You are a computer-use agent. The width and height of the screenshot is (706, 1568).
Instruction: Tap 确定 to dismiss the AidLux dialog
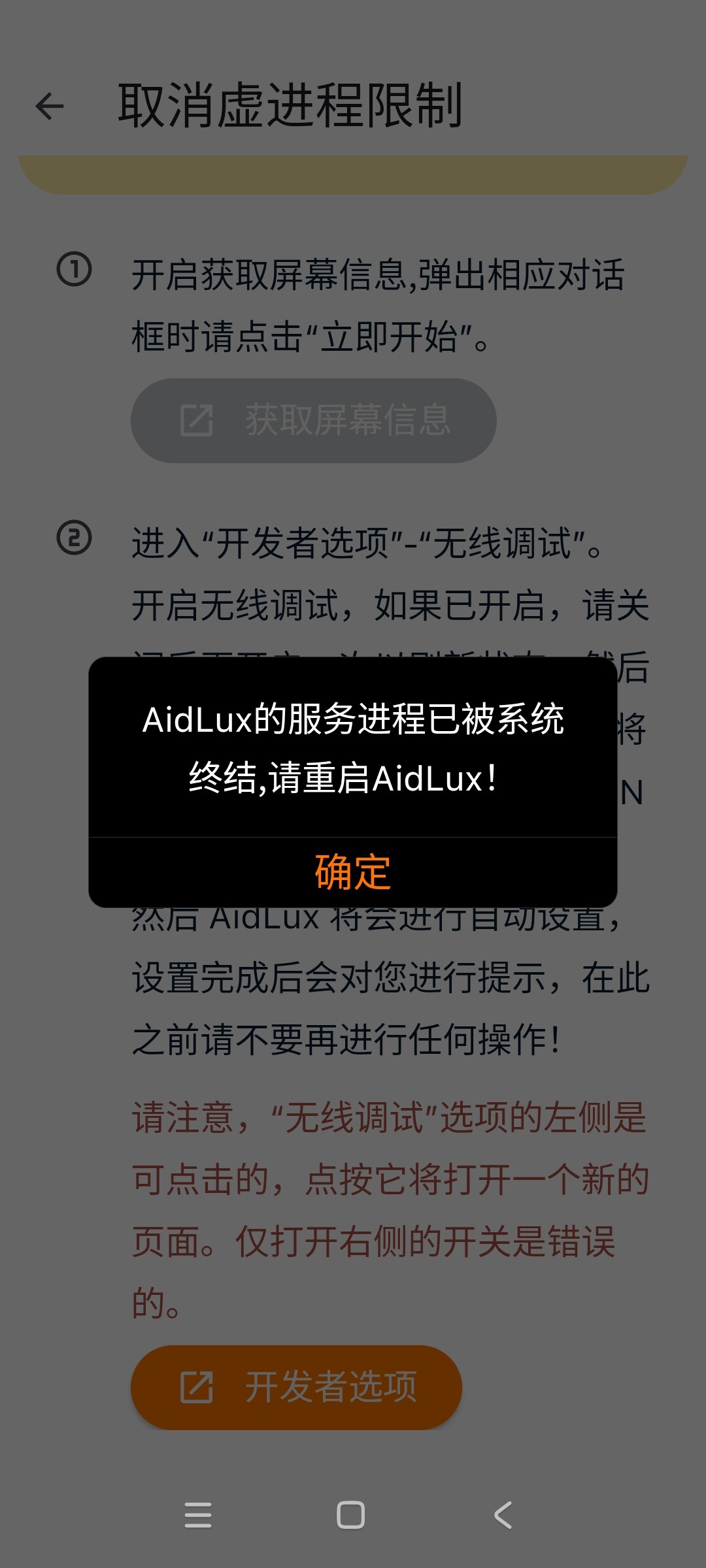click(353, 872)
